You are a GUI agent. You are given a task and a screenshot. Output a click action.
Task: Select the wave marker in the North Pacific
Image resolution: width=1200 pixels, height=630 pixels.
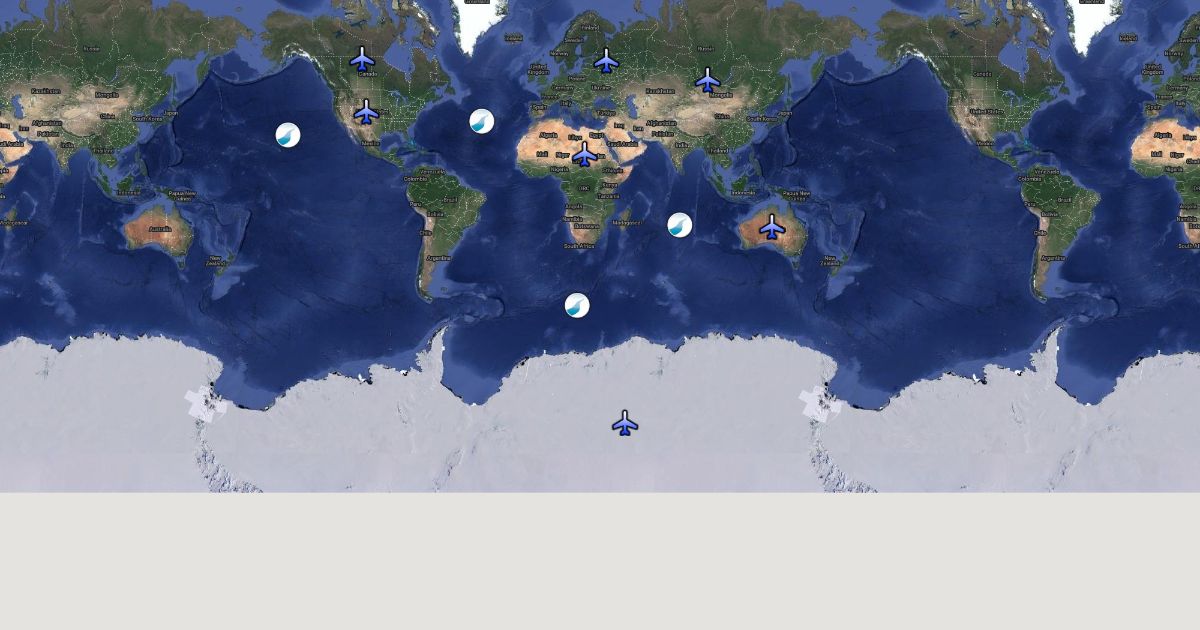[288, 135]
